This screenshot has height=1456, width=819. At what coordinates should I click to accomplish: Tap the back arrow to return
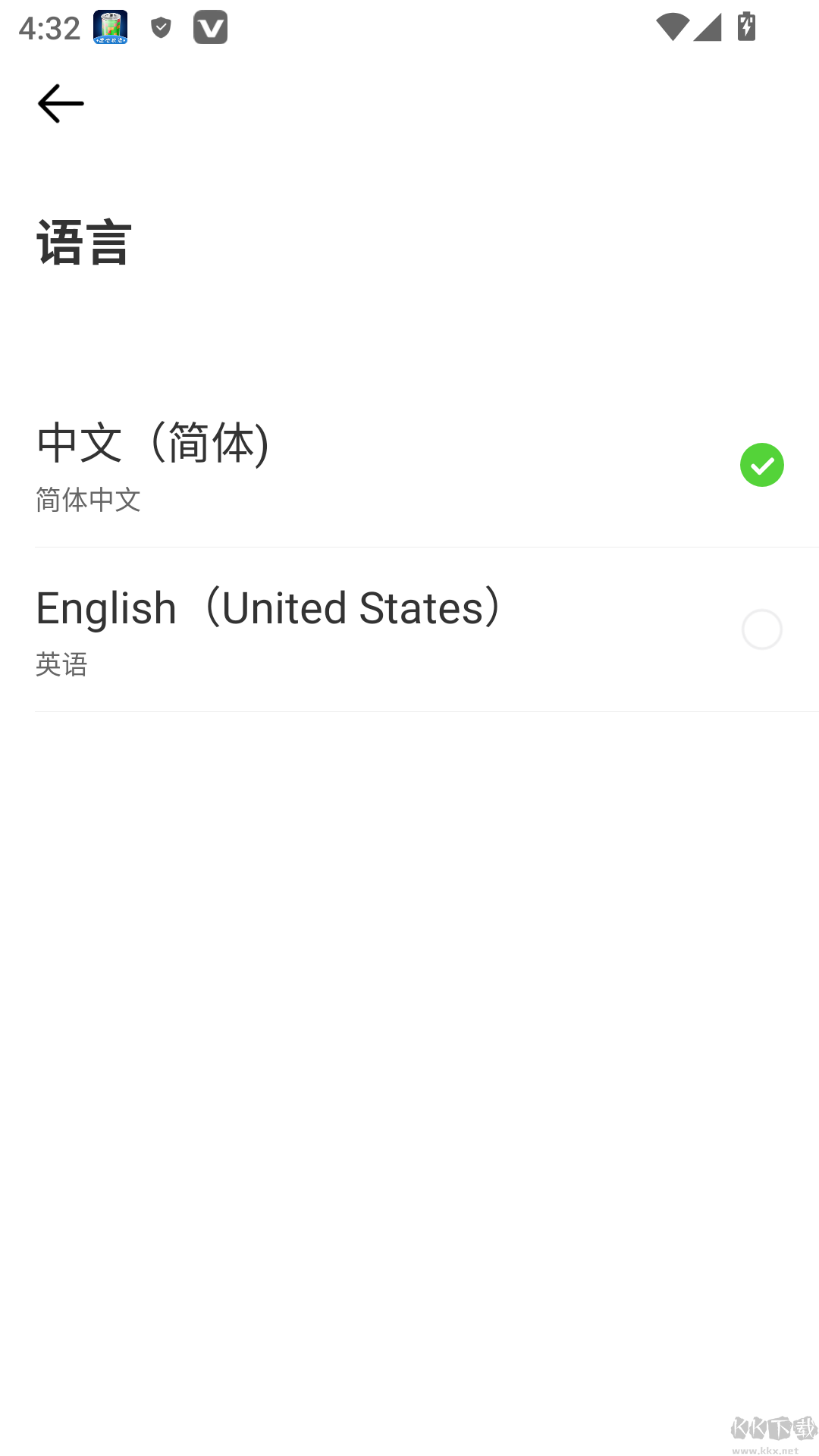(61, 102)
